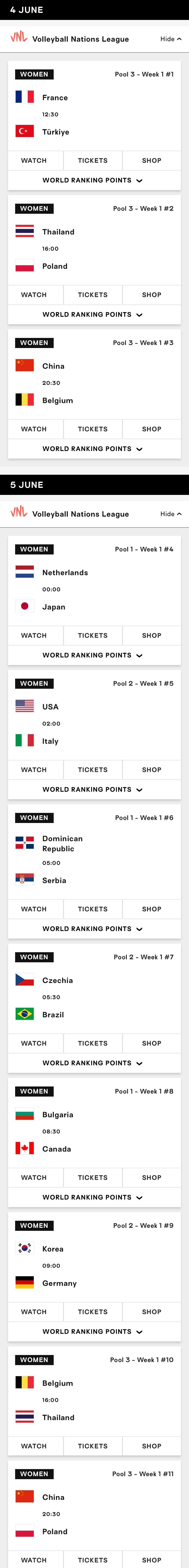The image size is (189, 1568).
Task: Hide the 4 June Volleyball Nations League section
Action: [171, 39]
